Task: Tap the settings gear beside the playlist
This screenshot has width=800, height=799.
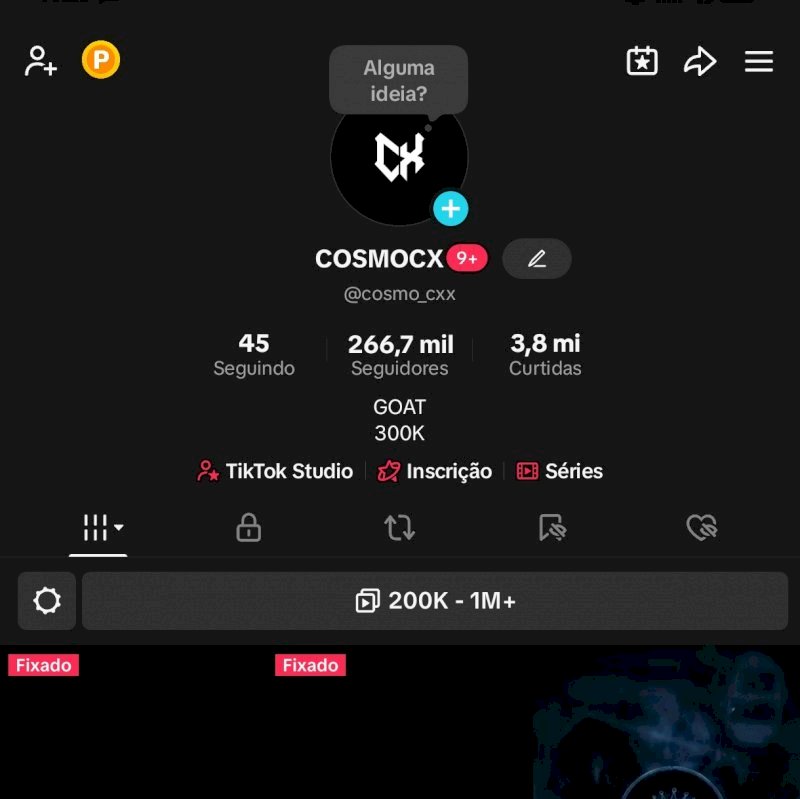Action: click(47, 601)
